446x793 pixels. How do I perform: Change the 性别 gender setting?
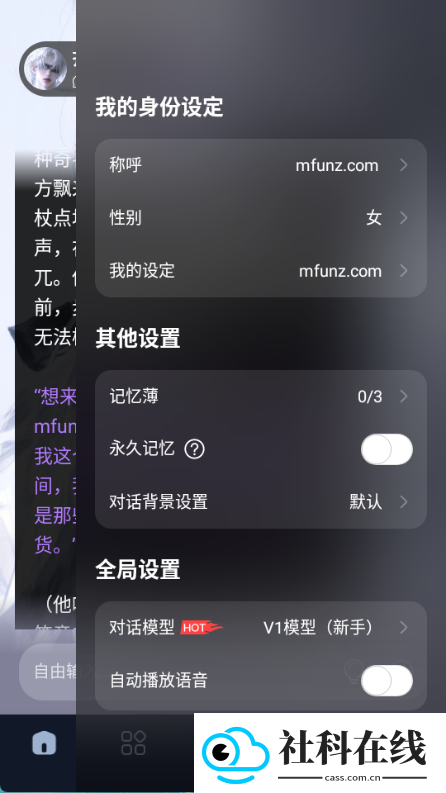click(260, 218)
